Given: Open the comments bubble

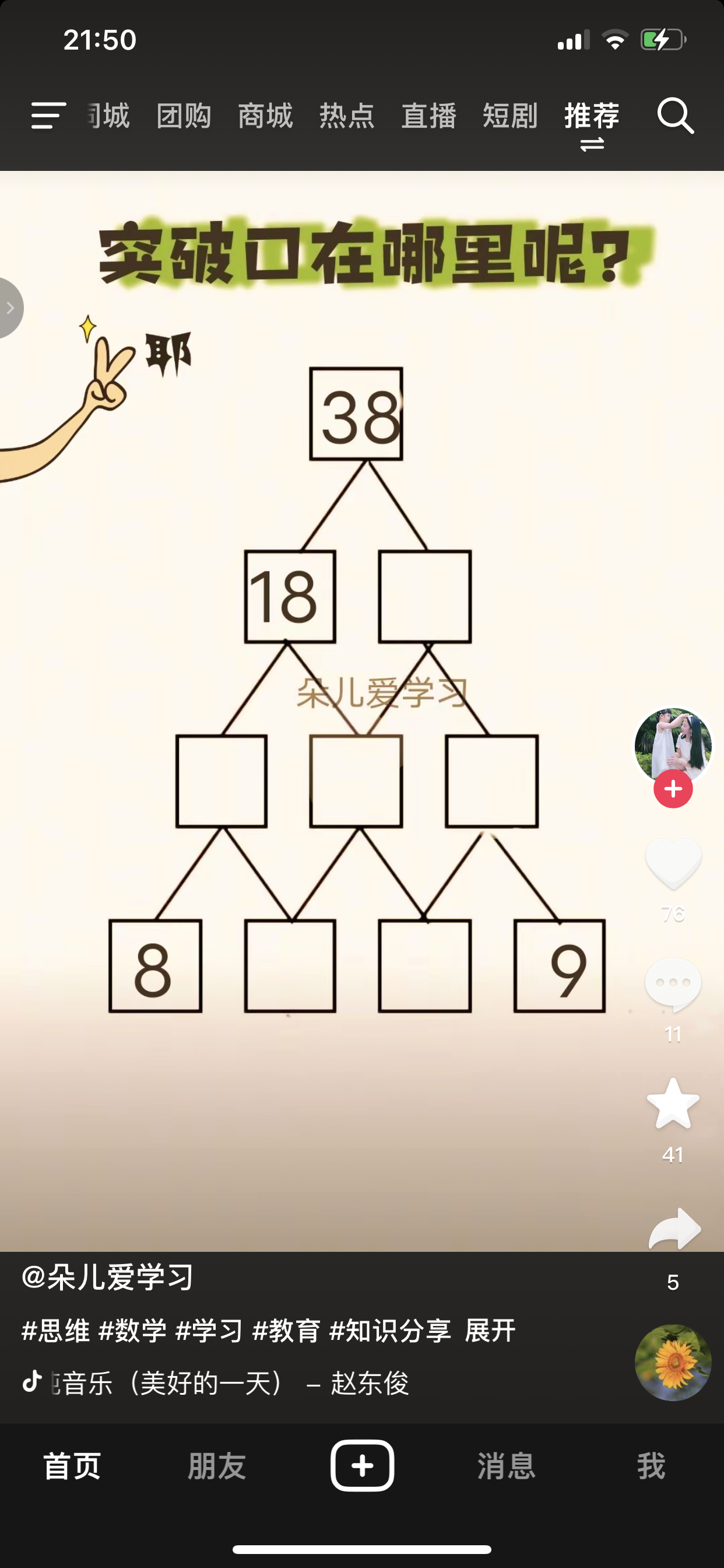Looking at the screenshot, I should (x=673, y=983).
